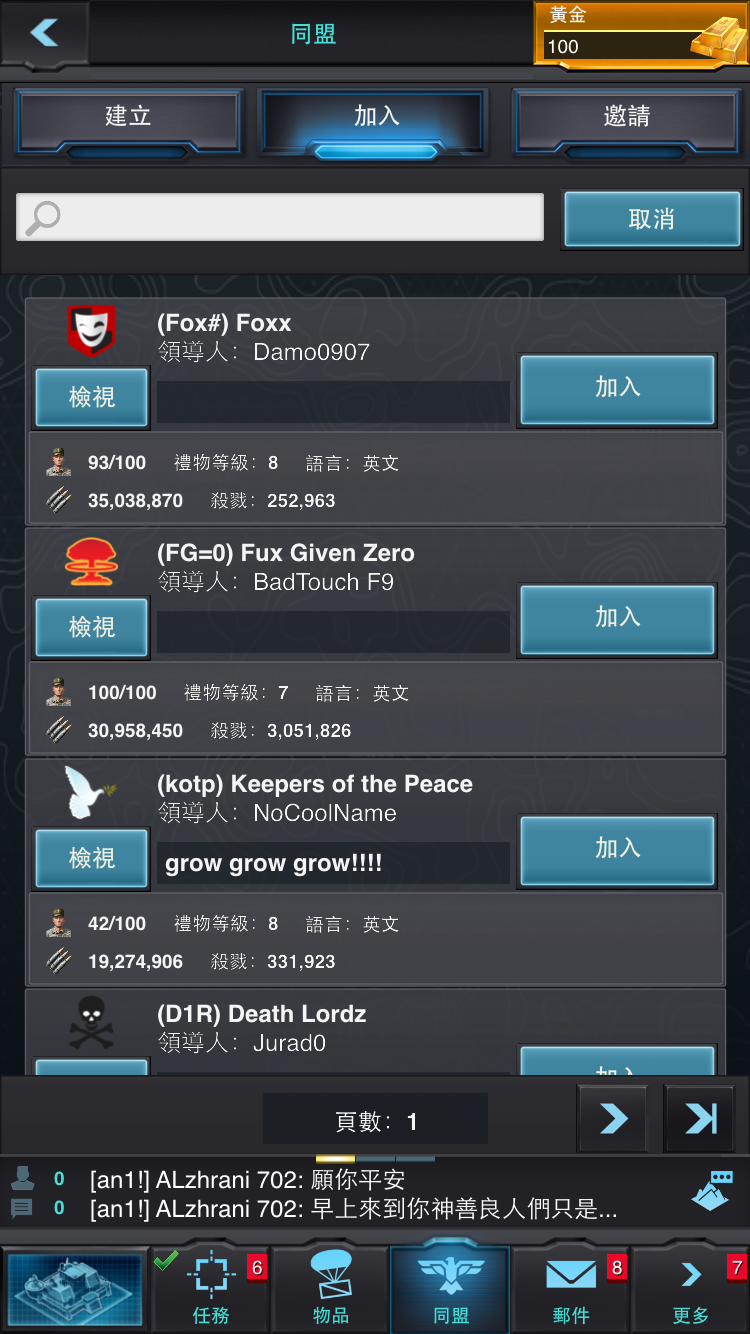View details of Foxx alliance (檢視)

[92, 397]
